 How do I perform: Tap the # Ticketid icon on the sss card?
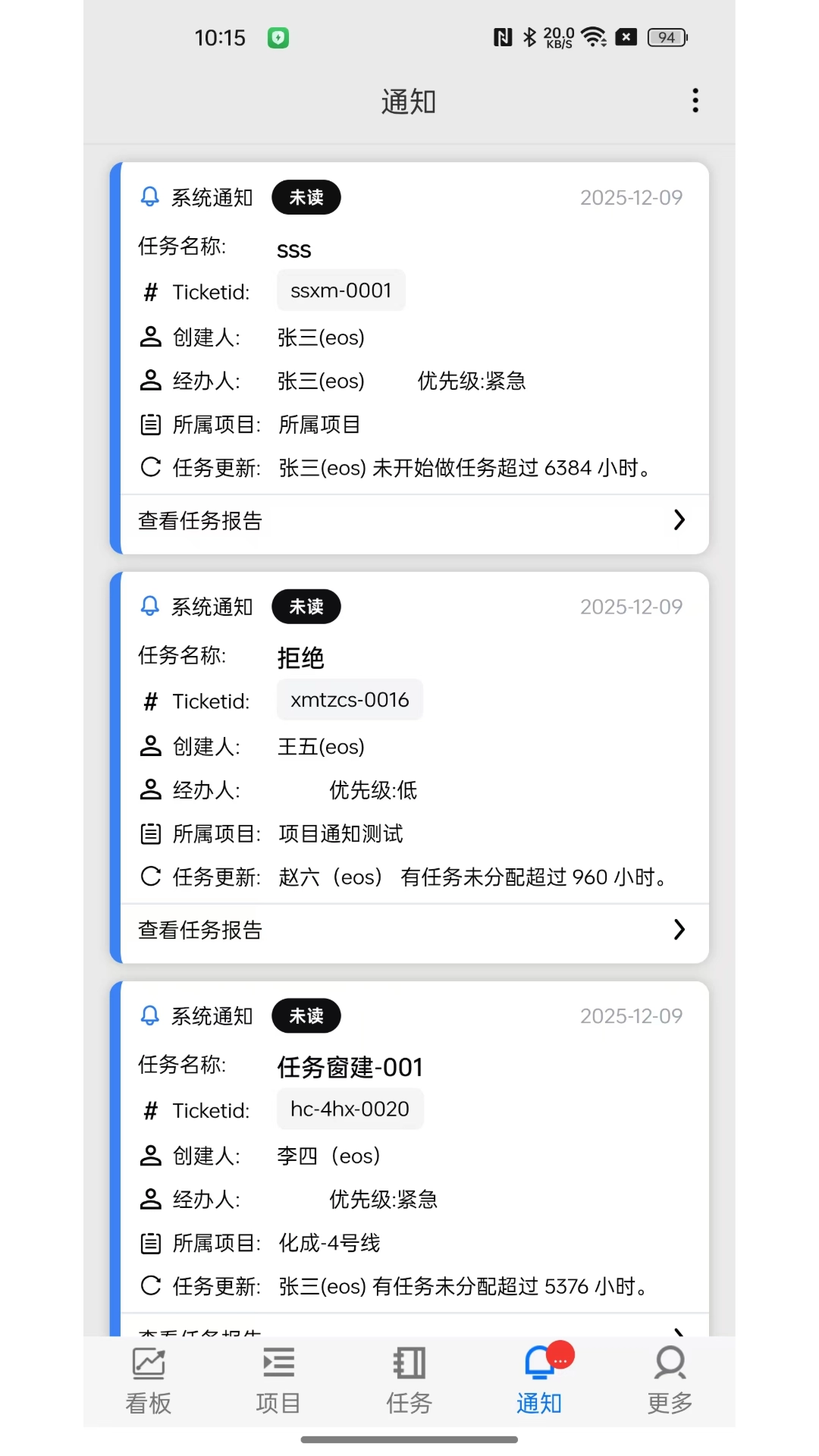tap(151, 292)
